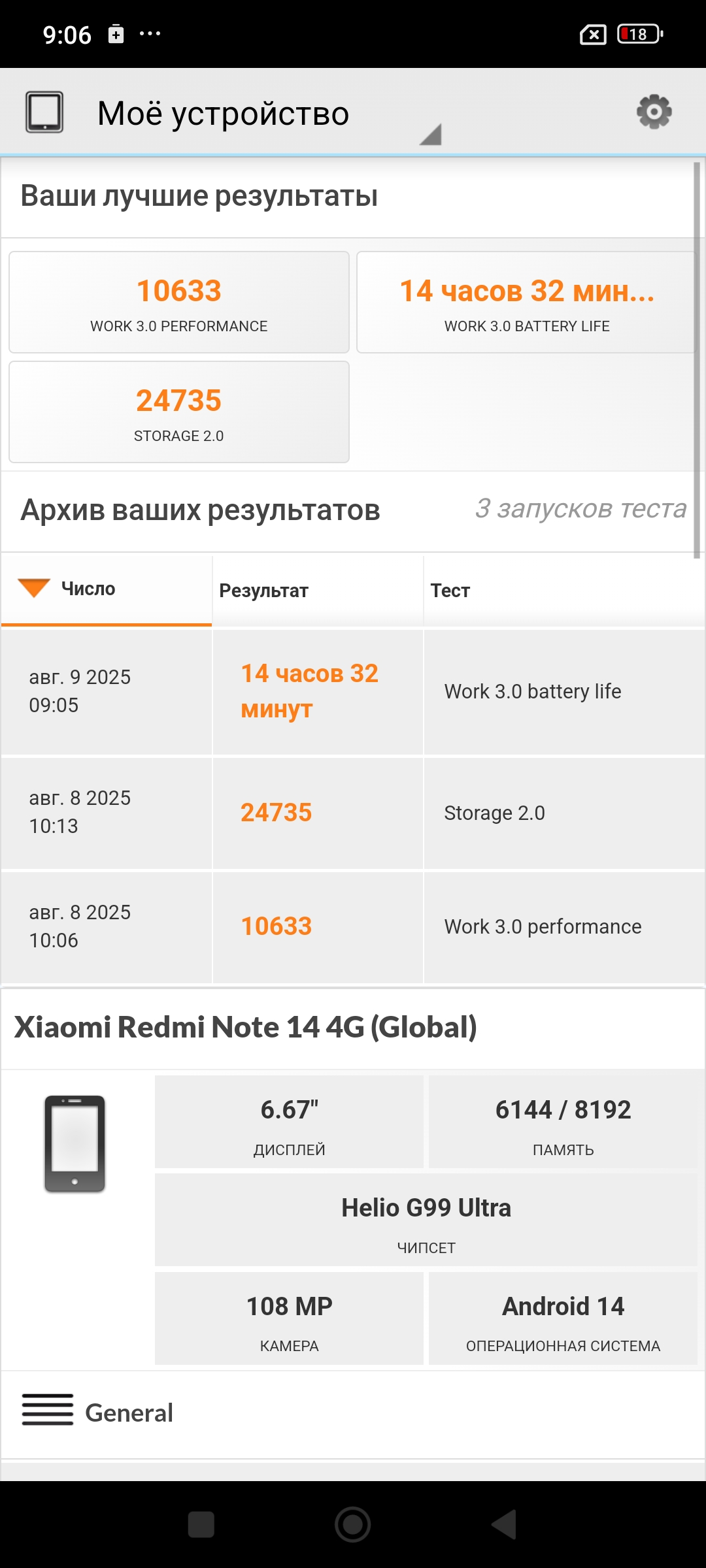Screen dimensions: 706x1568
Task: Open the settings gear icon
Action: [654, 112]
